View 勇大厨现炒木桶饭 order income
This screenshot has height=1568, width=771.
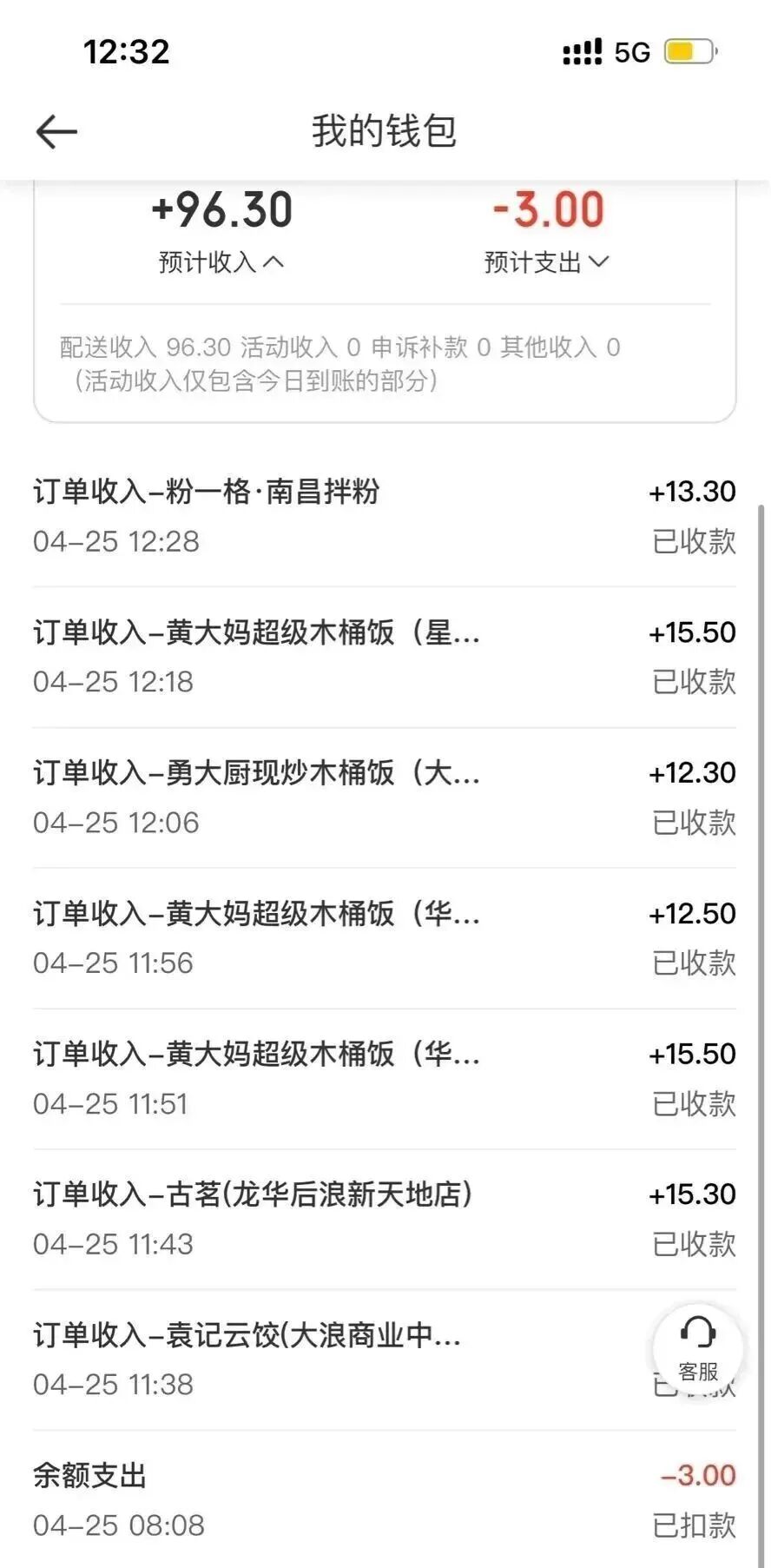click(385, 797)
